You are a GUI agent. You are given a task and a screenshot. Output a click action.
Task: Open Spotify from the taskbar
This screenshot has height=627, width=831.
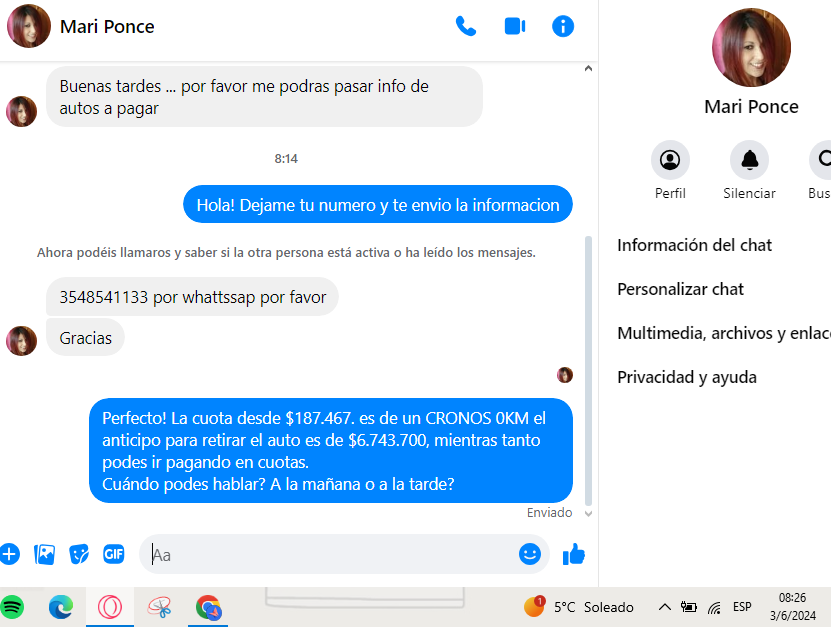pyautogui.click(x=12, y=606)
